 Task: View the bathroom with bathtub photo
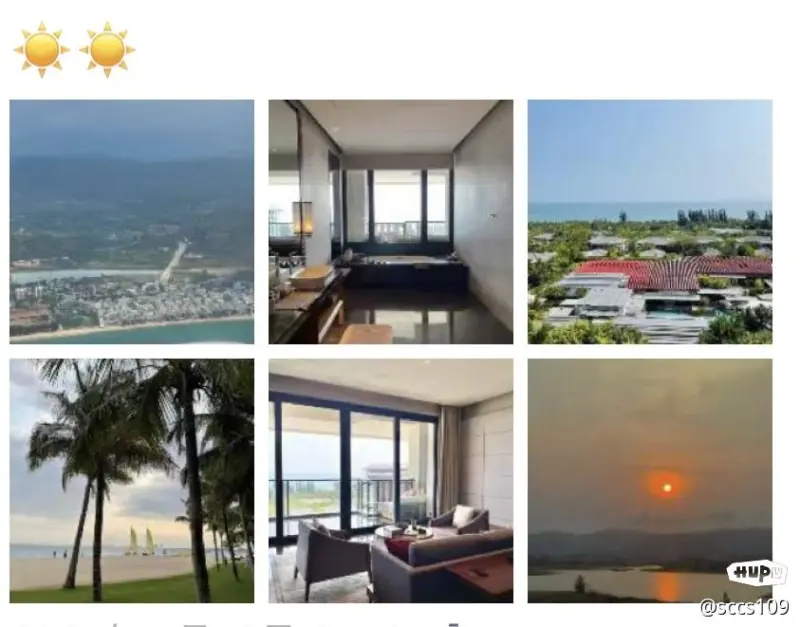coord(390,221)
